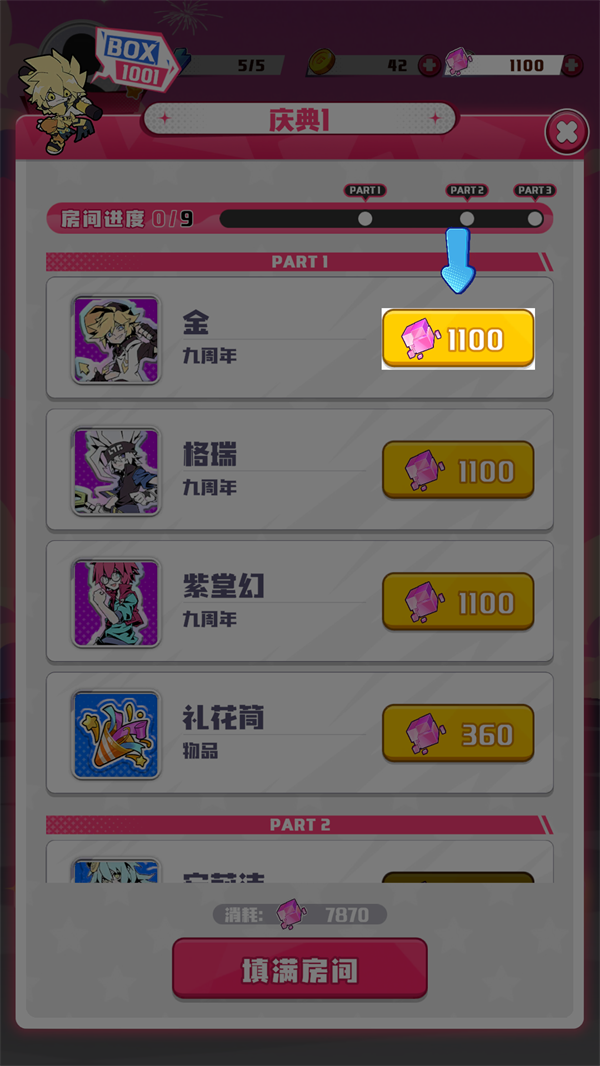The image size is (600, 1066).
Task: Close the 庆典1 dialog
Action: pyautogui.click(x=566, y=133)
